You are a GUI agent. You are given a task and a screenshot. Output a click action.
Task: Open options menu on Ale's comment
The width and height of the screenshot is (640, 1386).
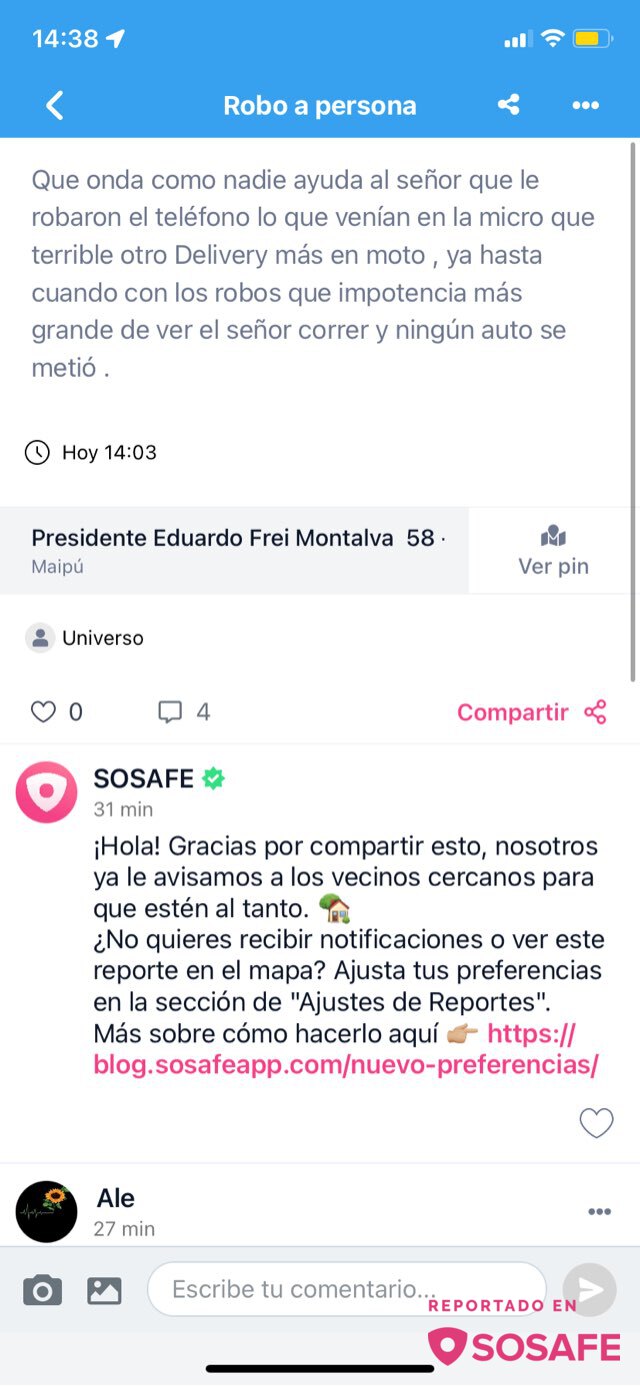click(599, 1212)
